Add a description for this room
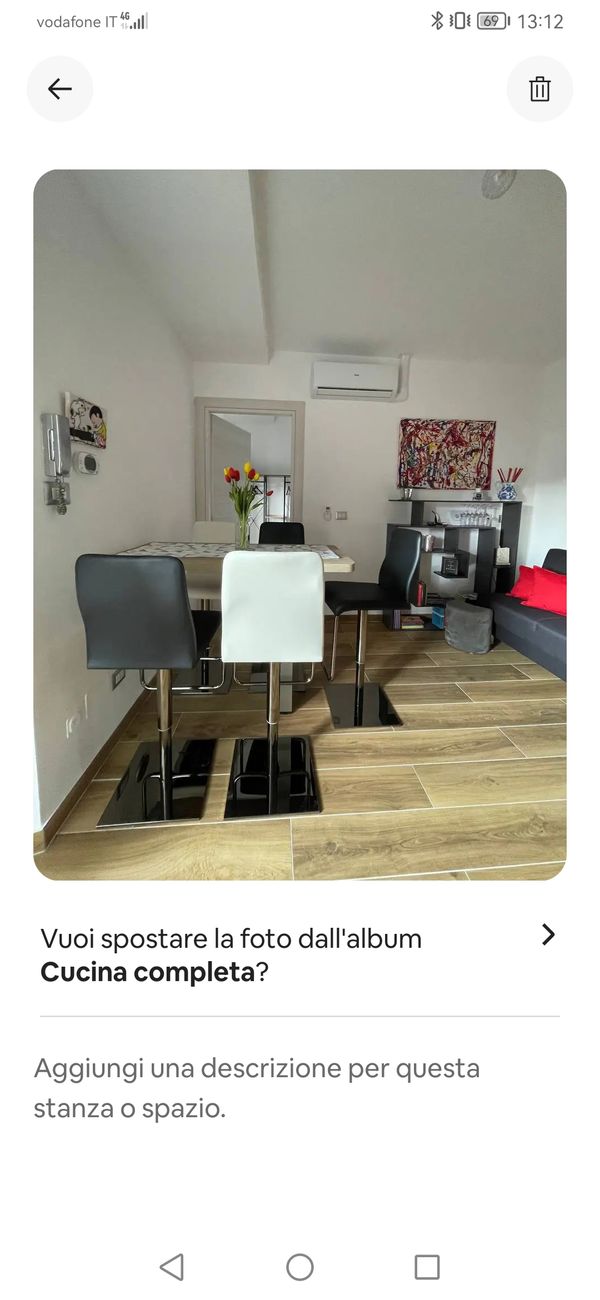The image size is (600, 1300). pyautogui.click(x=257, y=1088)
